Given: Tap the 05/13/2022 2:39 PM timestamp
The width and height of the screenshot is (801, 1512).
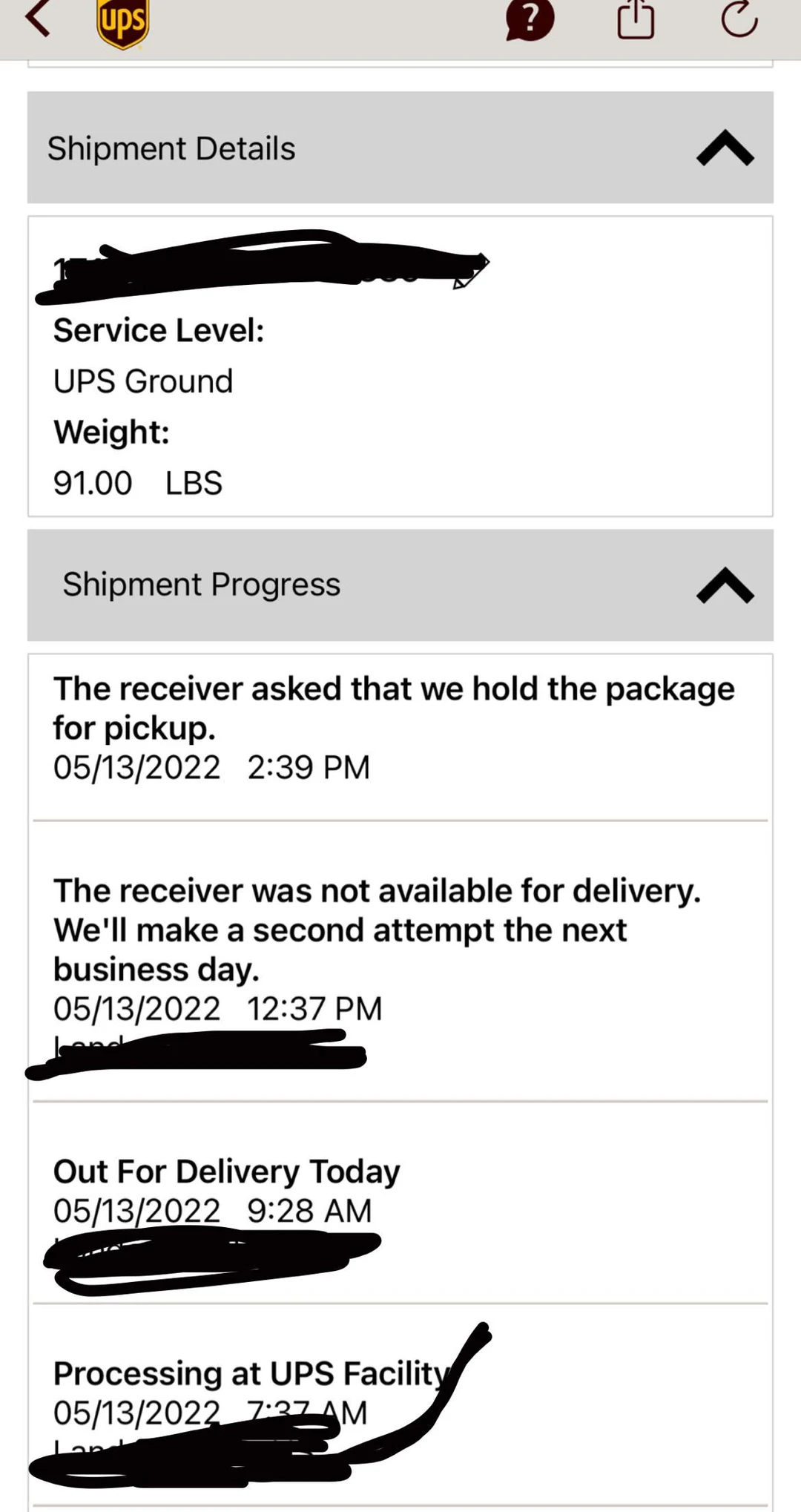Looking at the screenshot, I should click(211, 767).
